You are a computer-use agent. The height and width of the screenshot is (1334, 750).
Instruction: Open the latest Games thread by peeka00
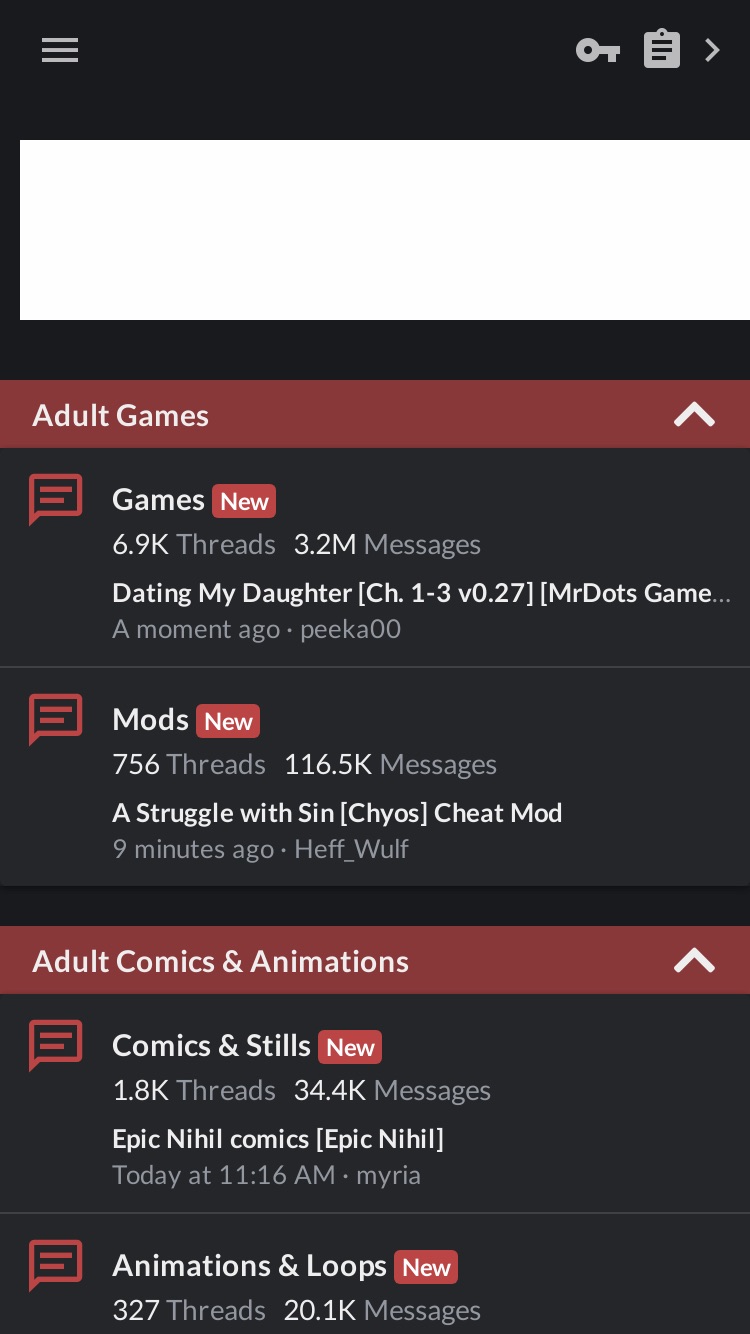point(421,593)
